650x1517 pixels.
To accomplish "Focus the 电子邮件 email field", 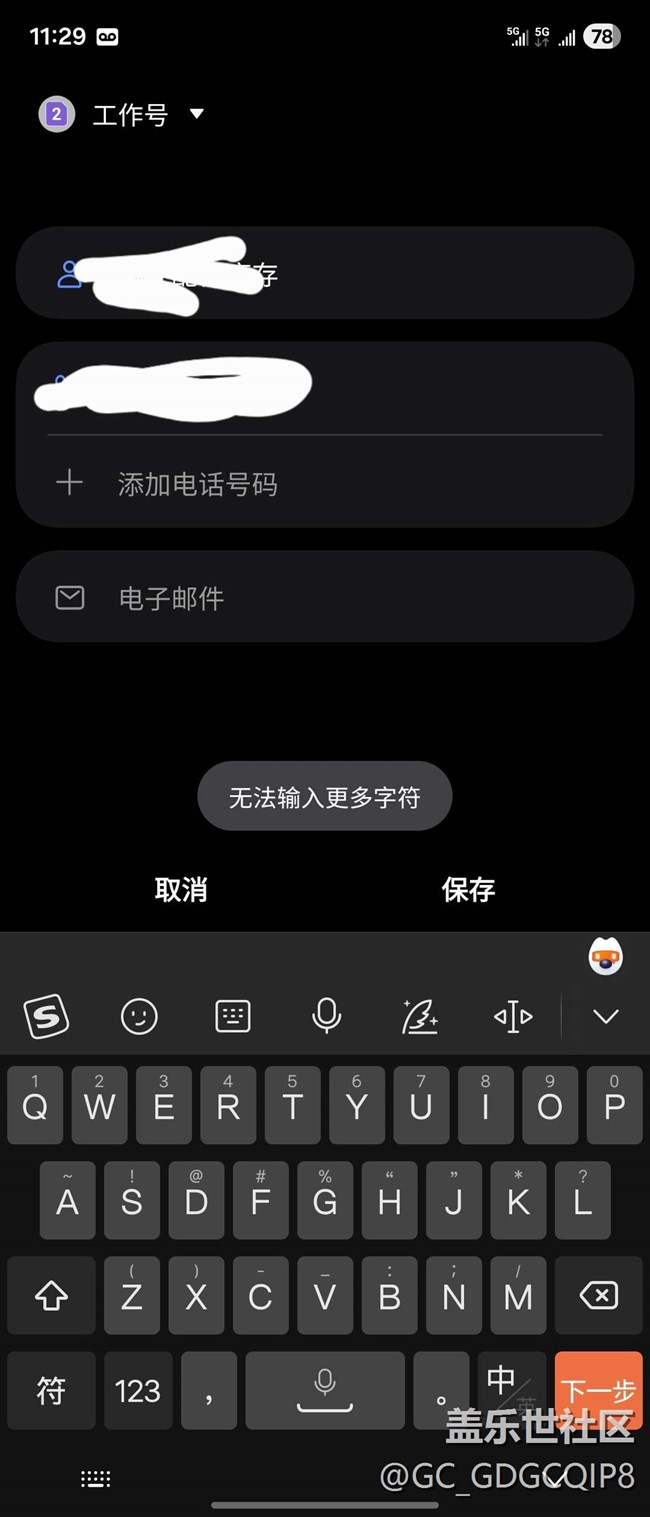I will (324, 598).
